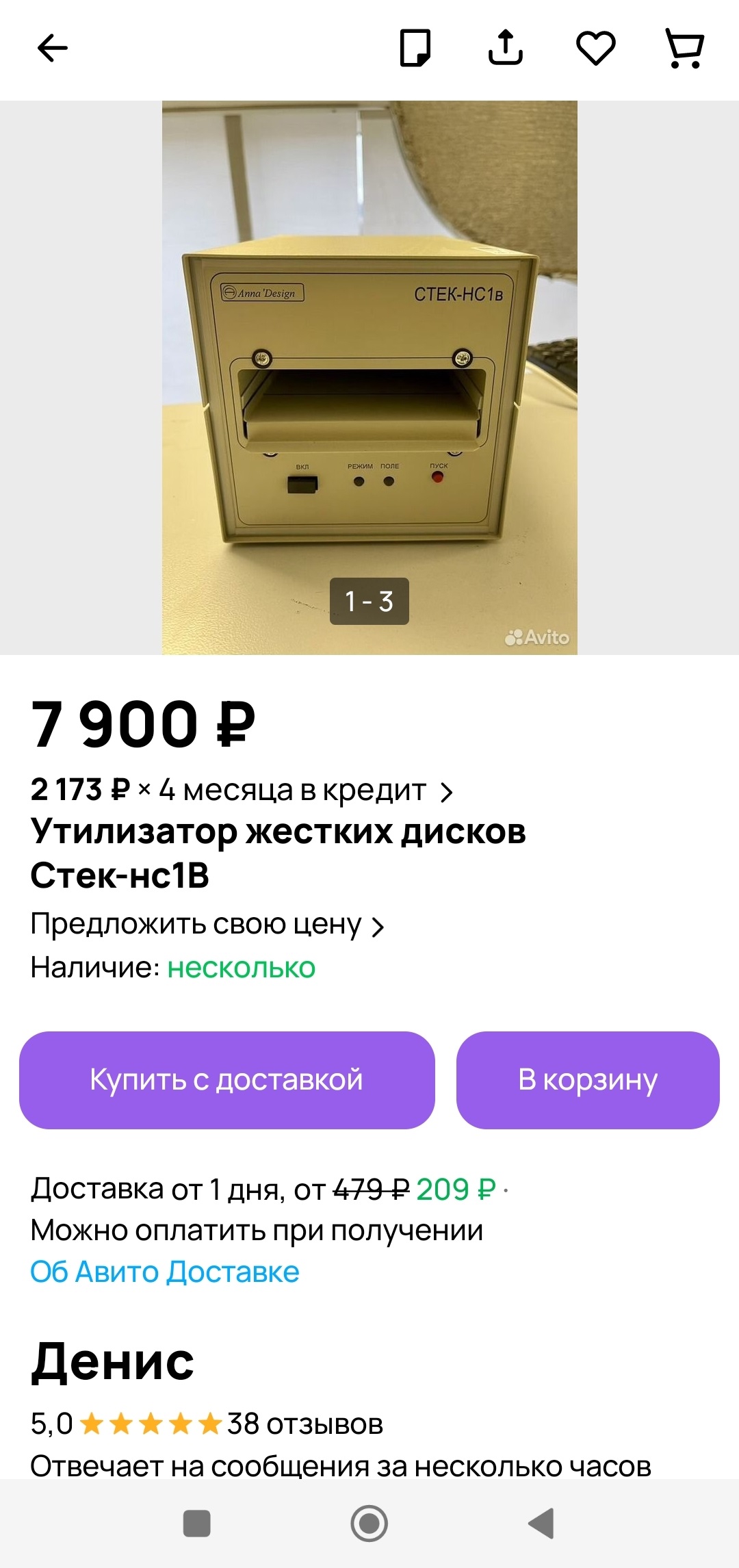
Task: Add listing to favorites with heart
Action: 595,48
